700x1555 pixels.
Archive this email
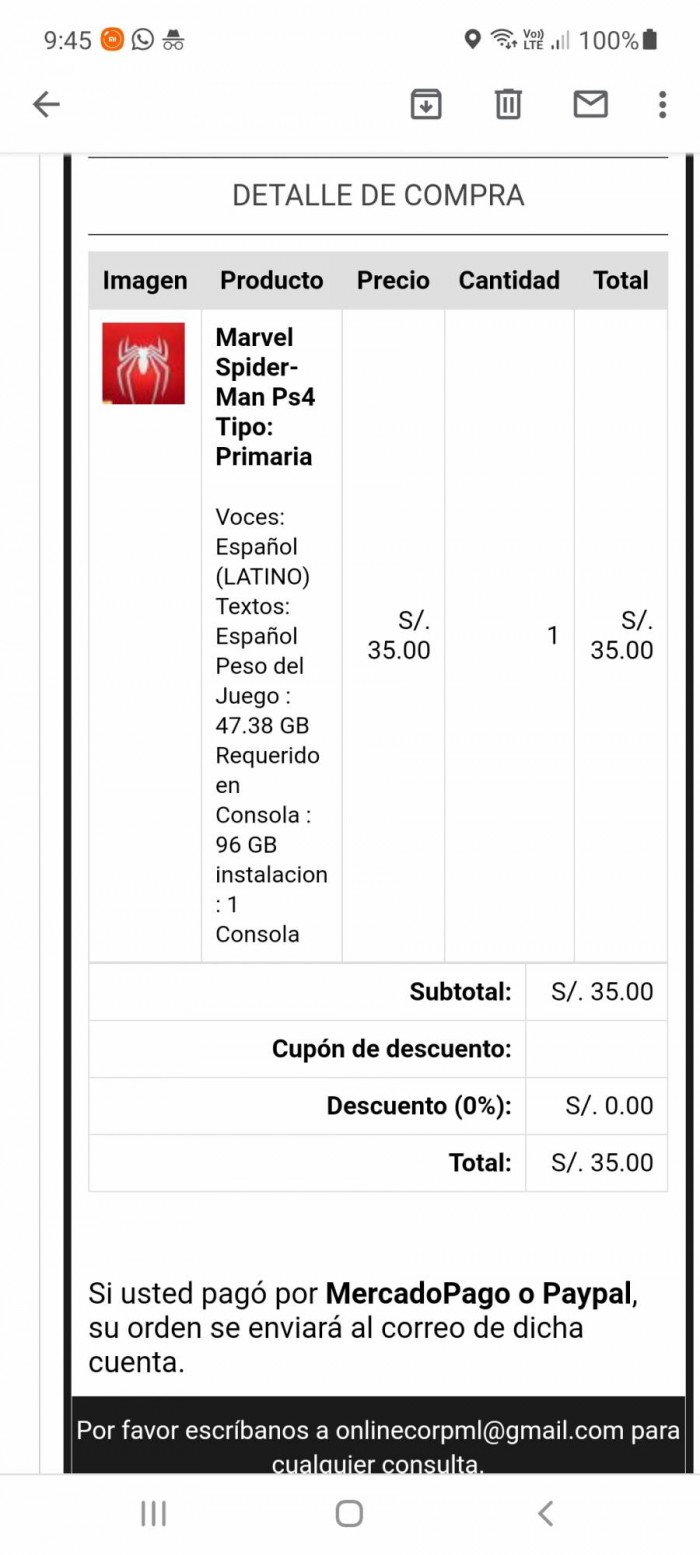point(426,104)
